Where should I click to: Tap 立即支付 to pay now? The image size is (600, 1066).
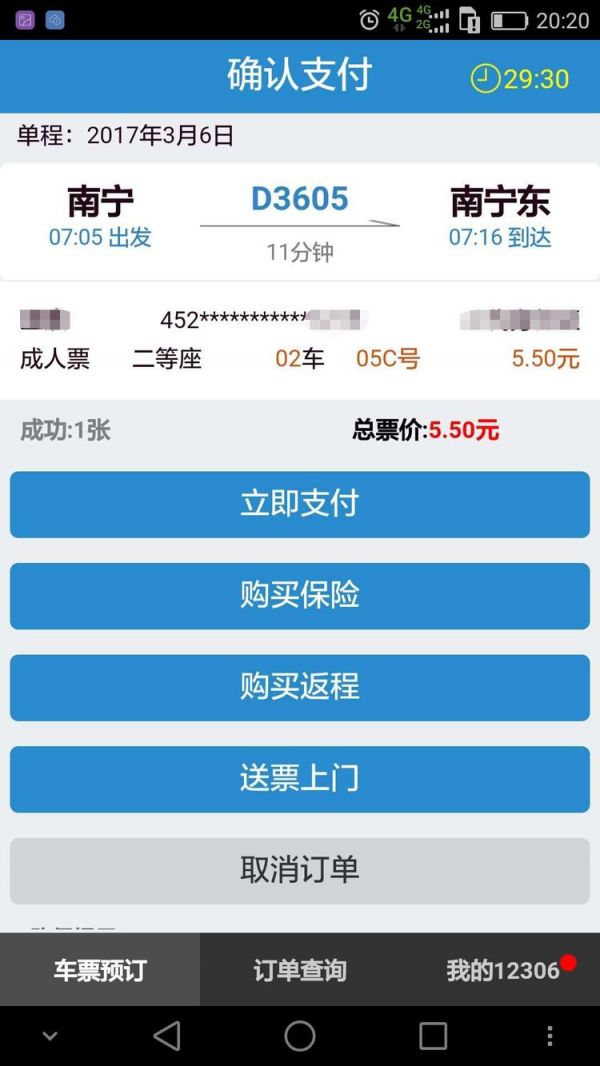point(300,504)
